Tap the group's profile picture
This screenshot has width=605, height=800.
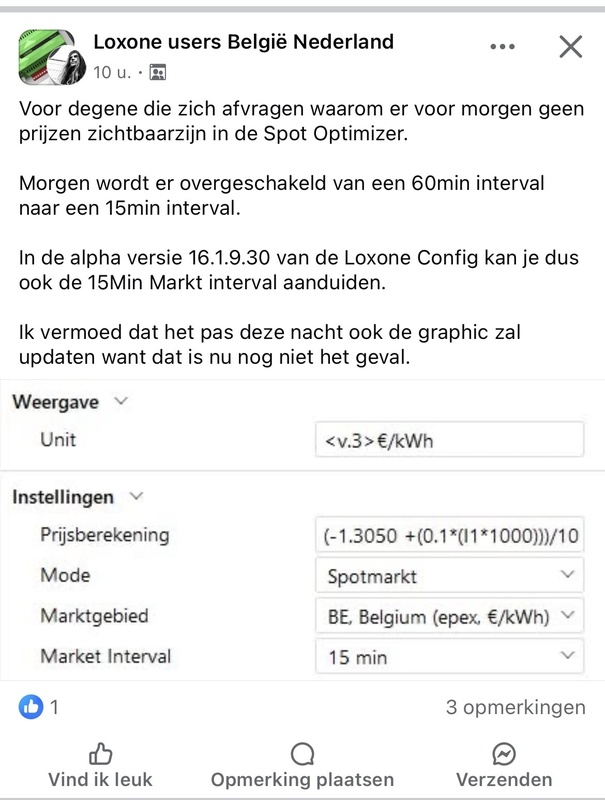[x=44, y=56]
